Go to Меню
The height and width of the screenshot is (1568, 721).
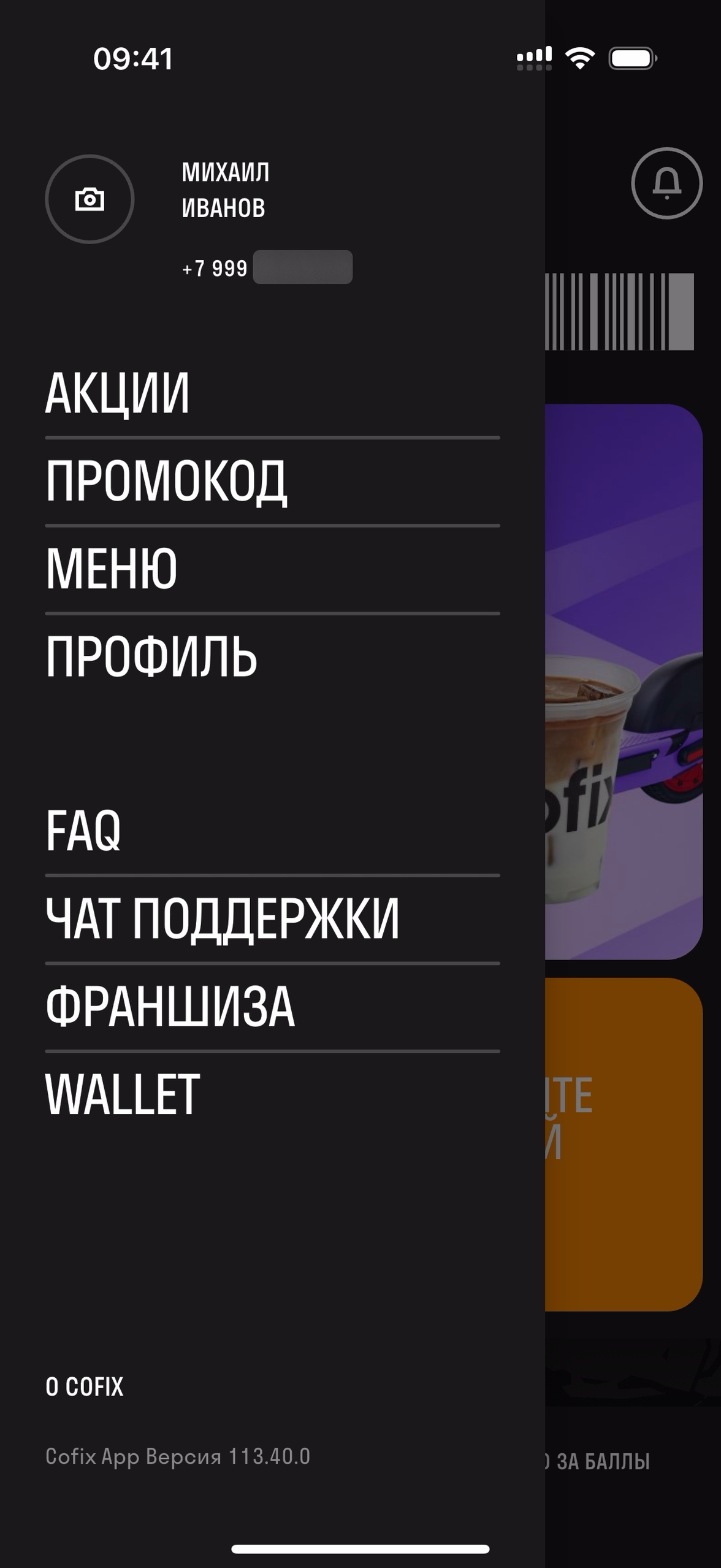click(x=112, y=569)
